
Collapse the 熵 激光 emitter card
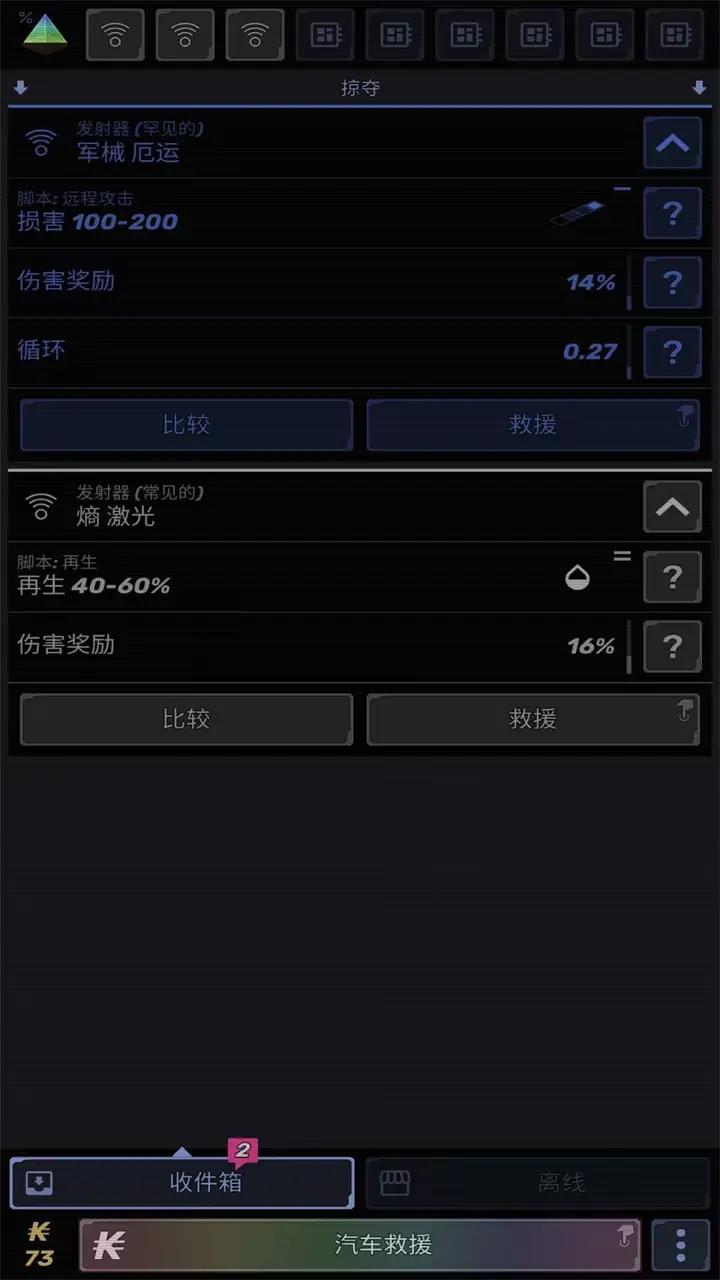(672, 507)
